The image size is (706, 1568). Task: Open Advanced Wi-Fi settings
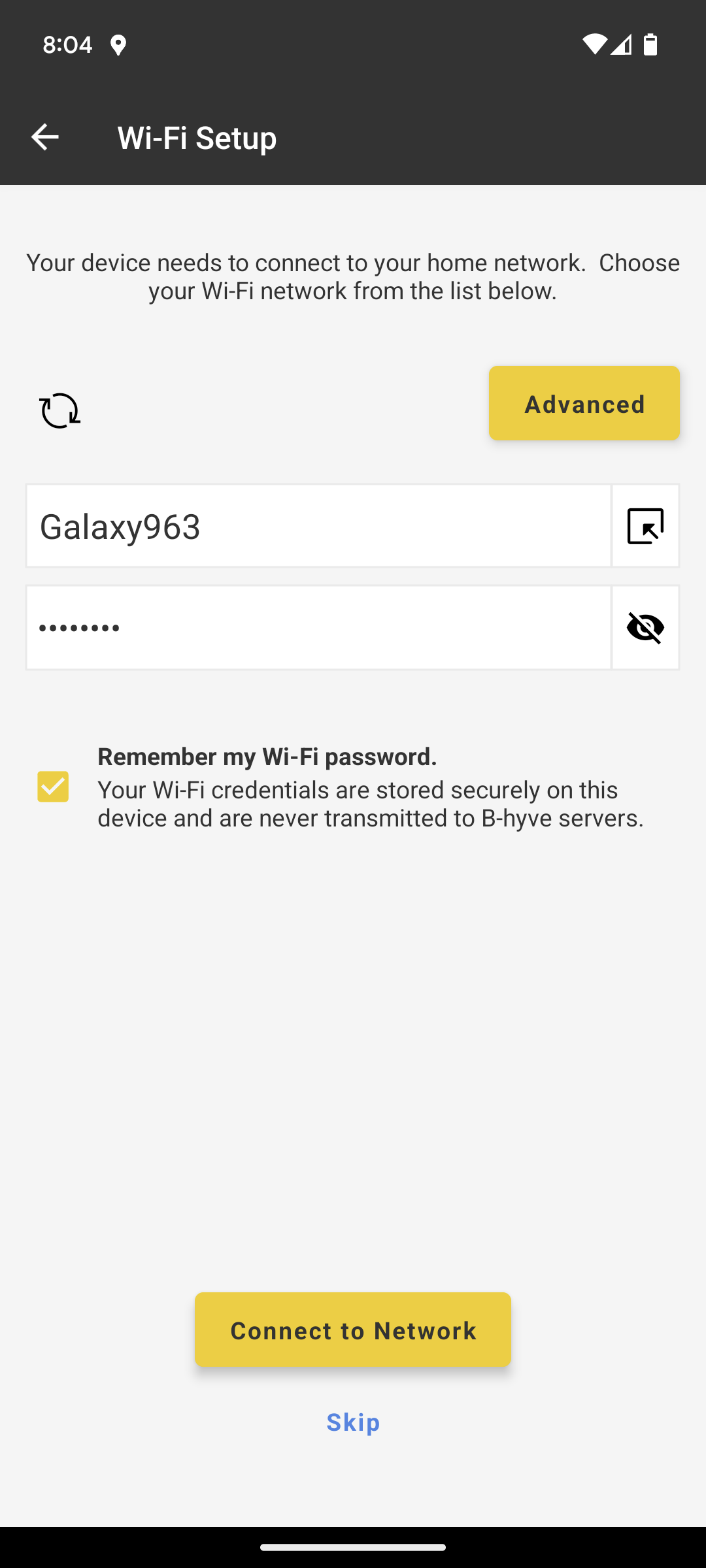click(584, 403)
